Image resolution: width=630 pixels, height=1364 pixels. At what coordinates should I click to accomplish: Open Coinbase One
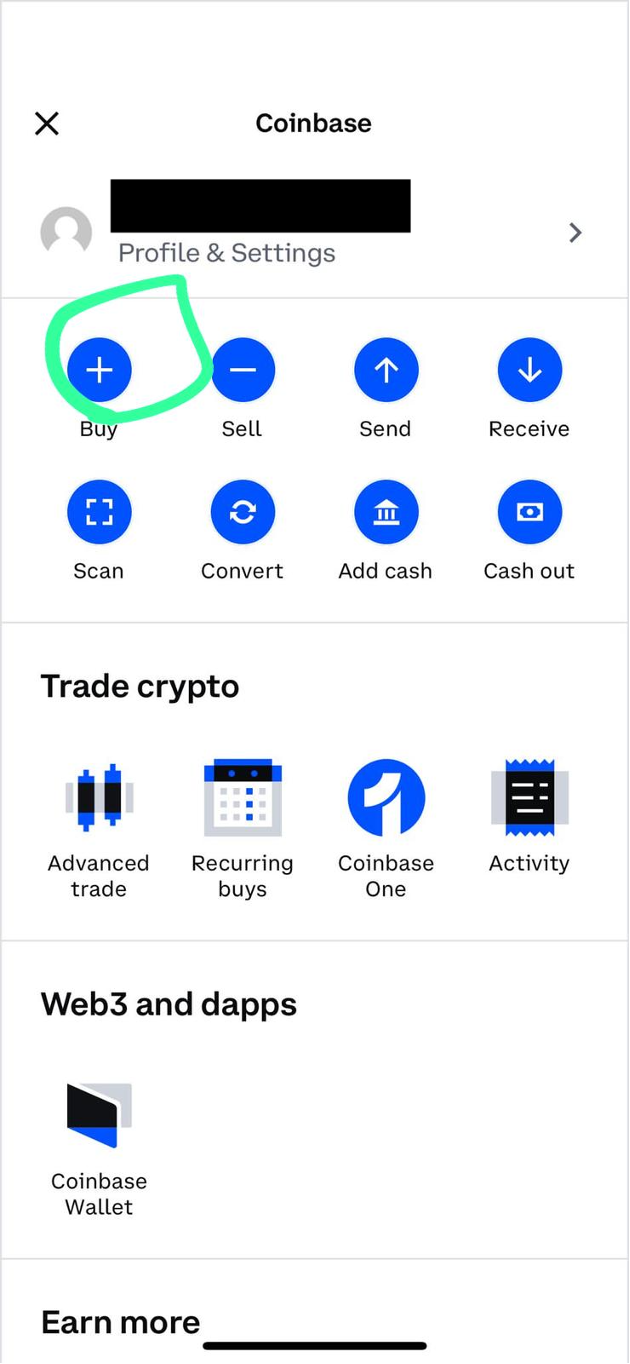click(386, 798)
